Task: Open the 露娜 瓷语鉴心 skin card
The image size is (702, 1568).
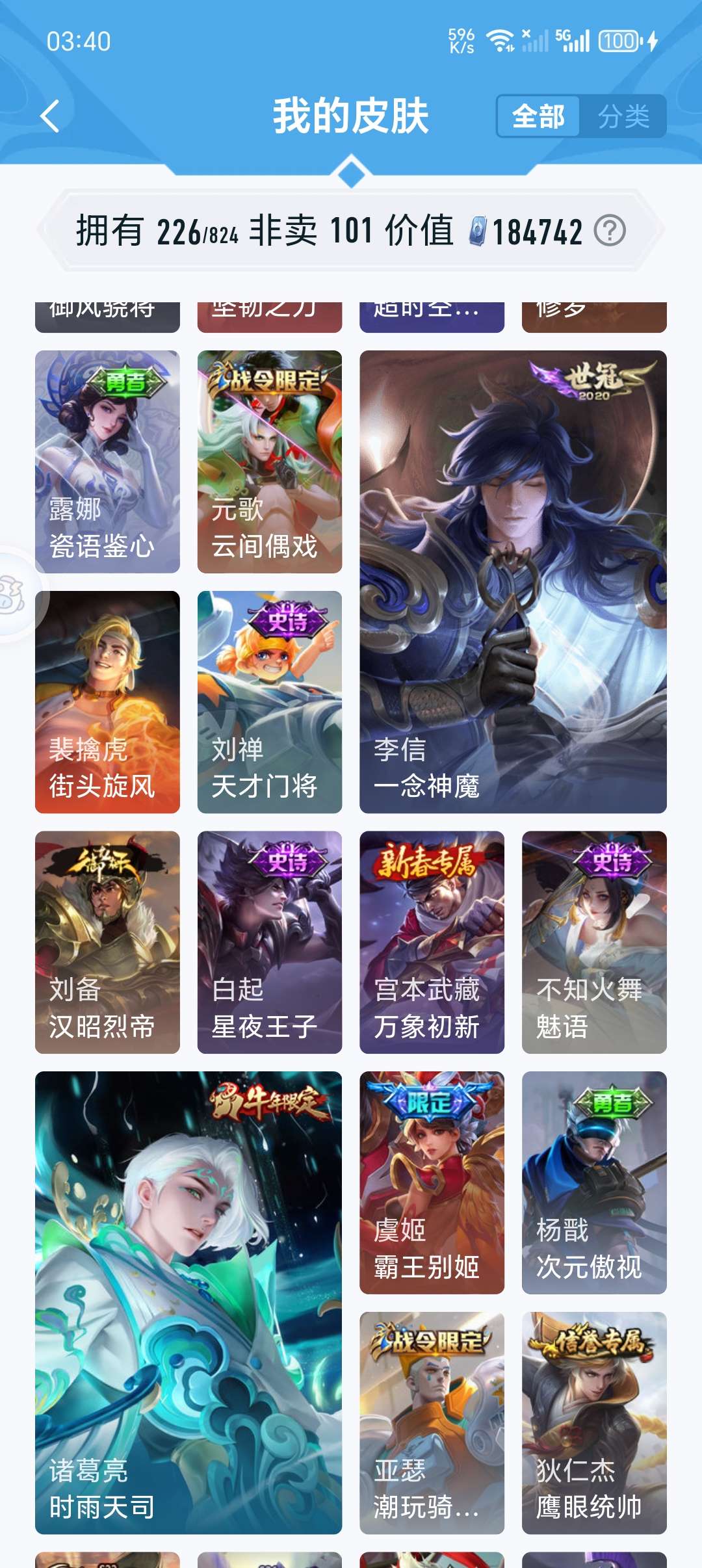Action: click(107, 462)
